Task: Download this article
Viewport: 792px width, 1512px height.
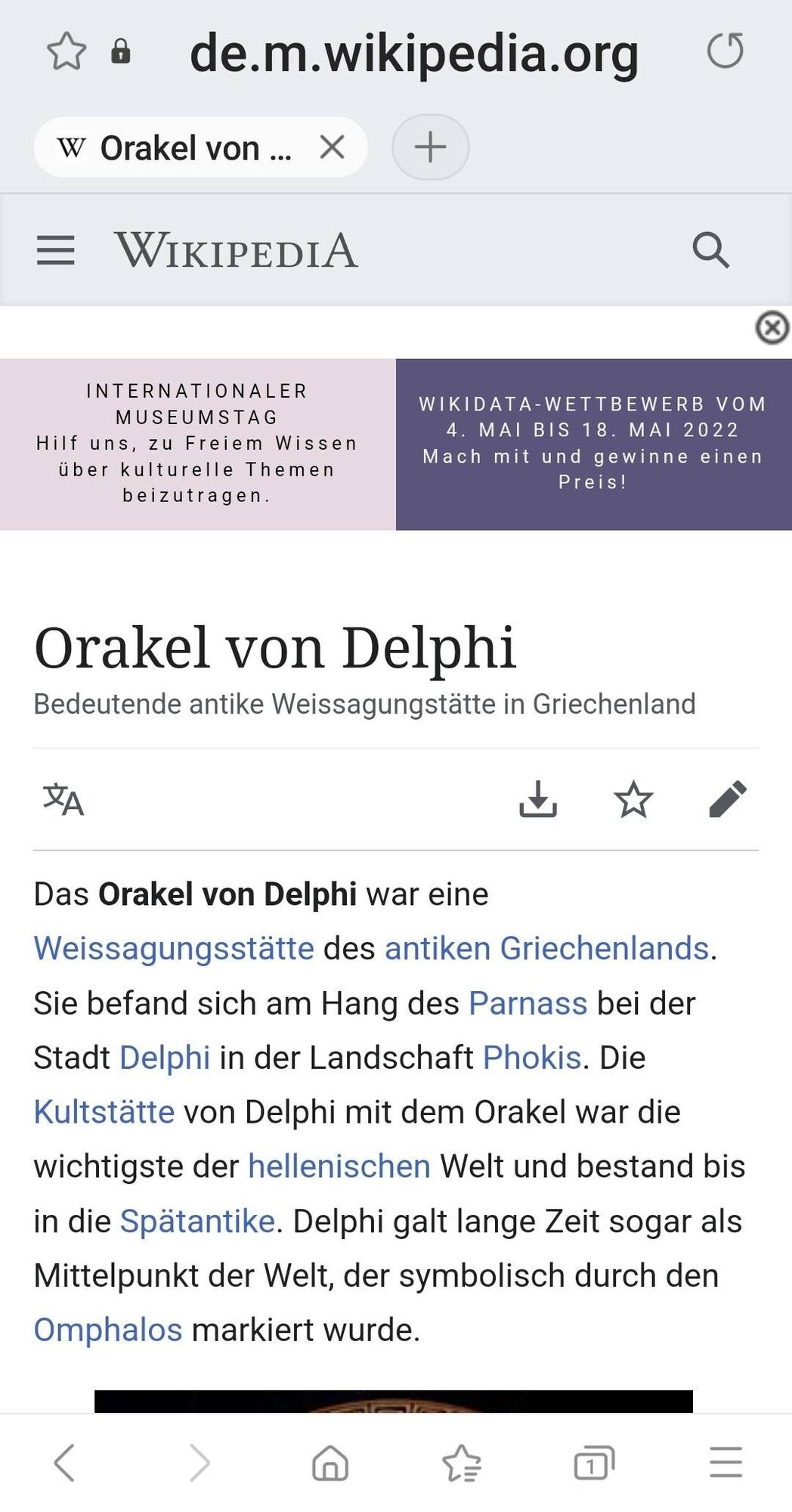Action: 538,799
